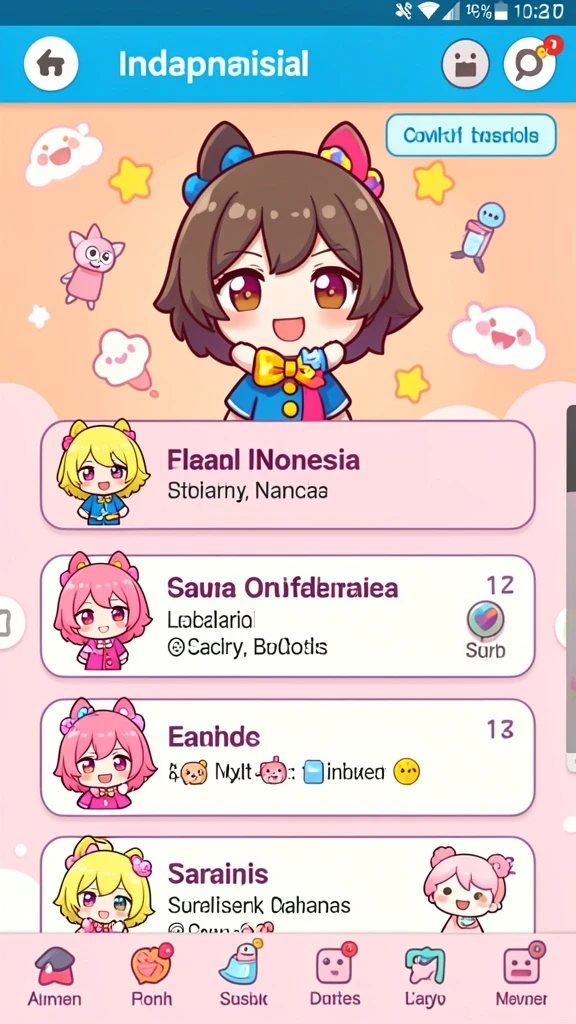The width and height of the screenshot is (576, 1024).
Task: Tap the Surb heart badge
Action: [485, 630]
